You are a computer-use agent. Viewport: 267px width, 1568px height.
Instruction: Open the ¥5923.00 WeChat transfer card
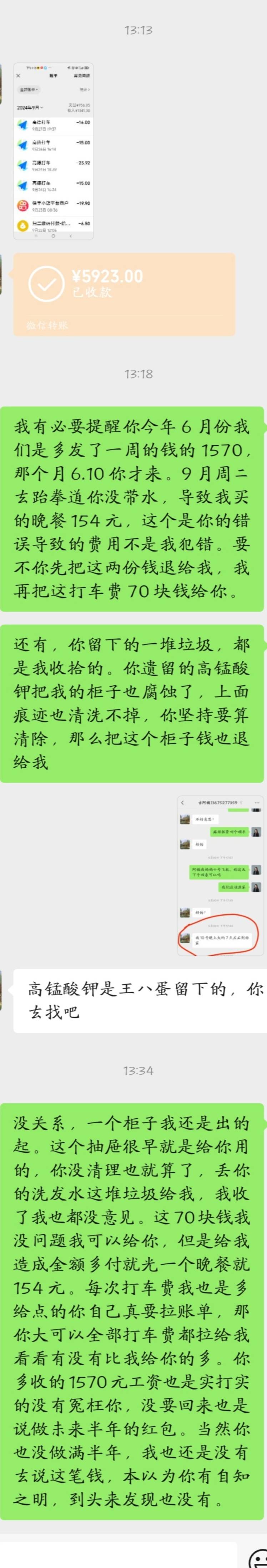(124, 294)
